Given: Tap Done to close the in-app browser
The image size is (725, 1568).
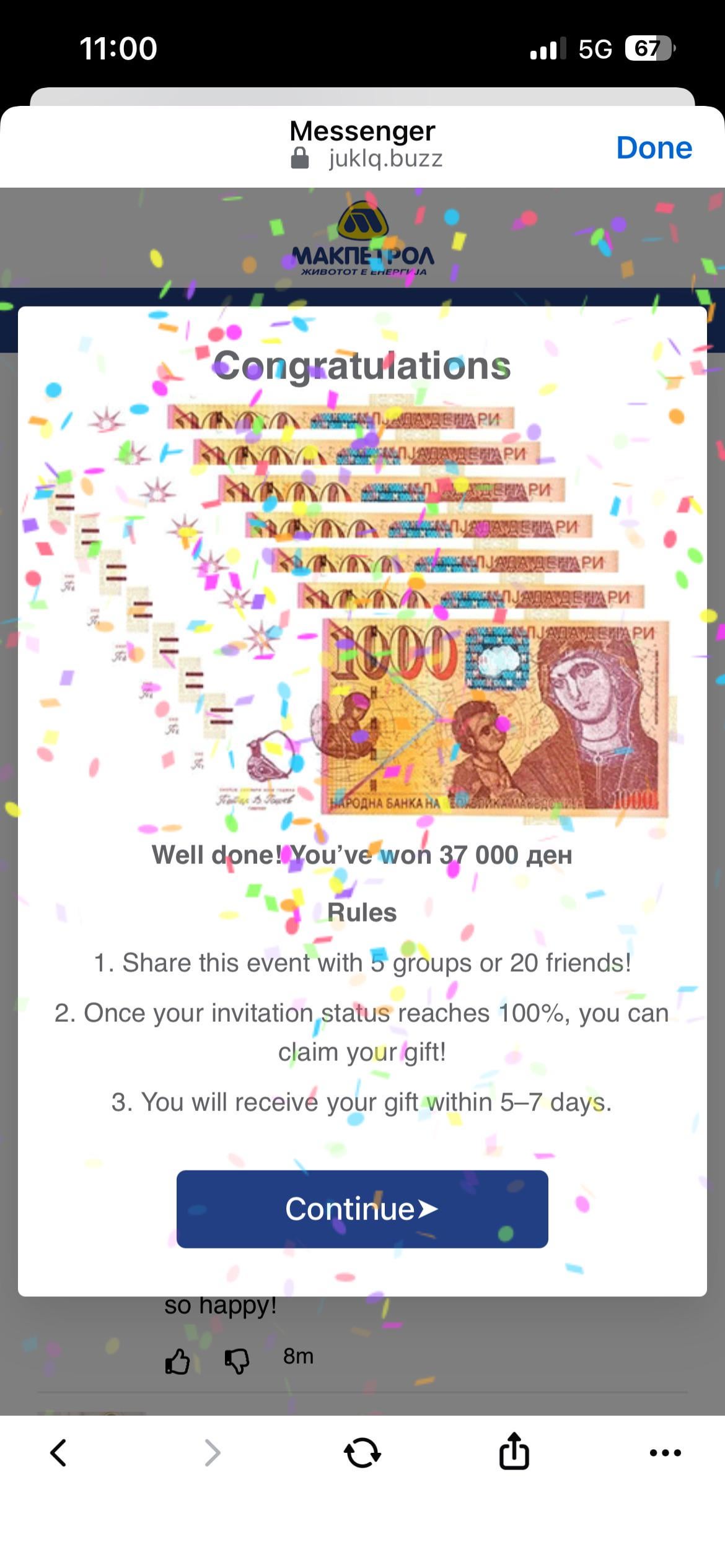Looking at the screenshot, I should (654, 148).
